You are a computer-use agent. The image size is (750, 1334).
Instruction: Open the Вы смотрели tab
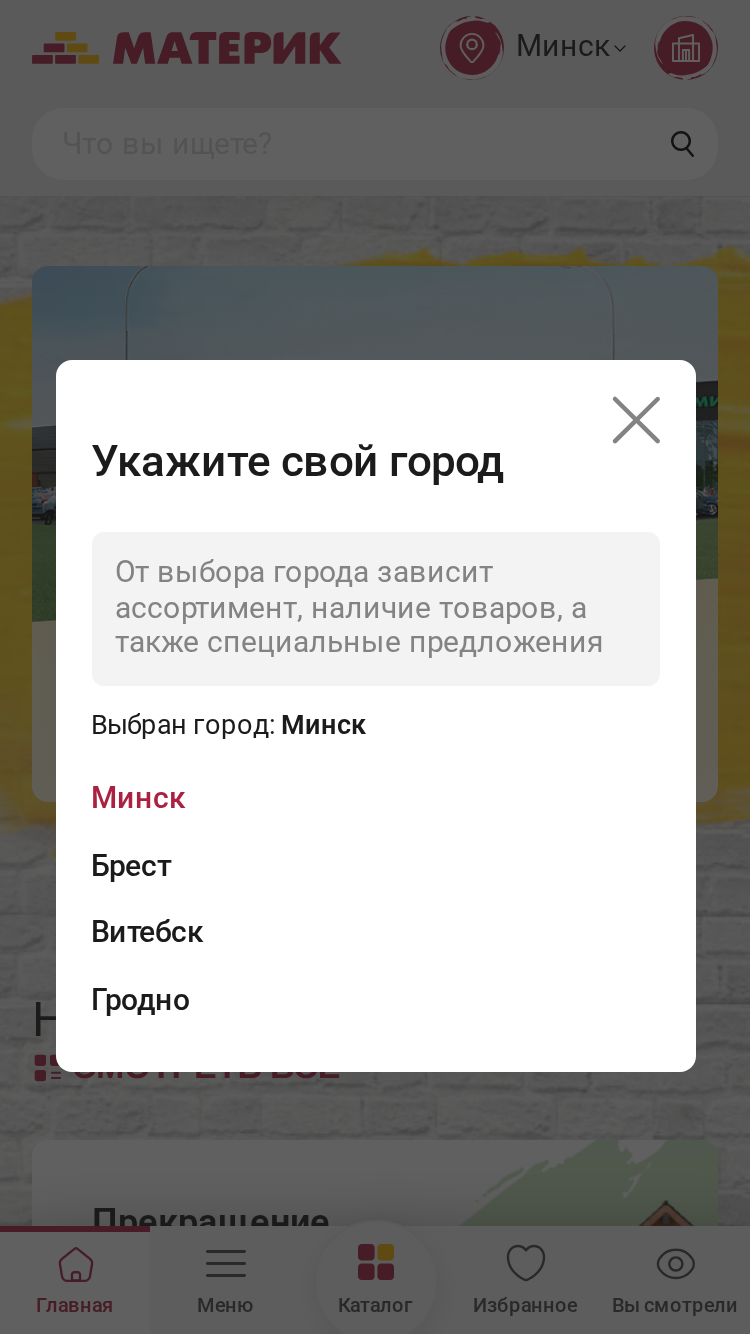675,1280
